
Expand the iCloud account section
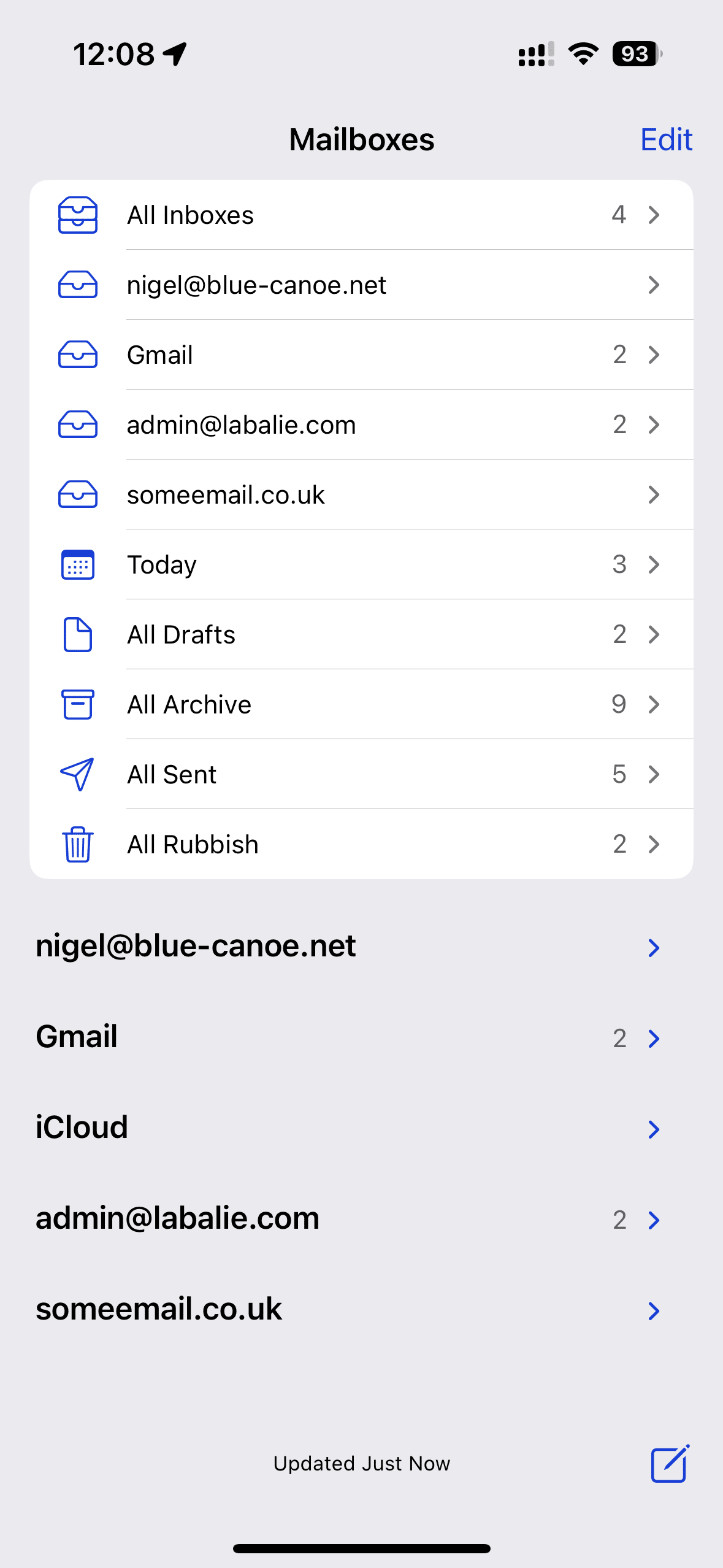361,1128
